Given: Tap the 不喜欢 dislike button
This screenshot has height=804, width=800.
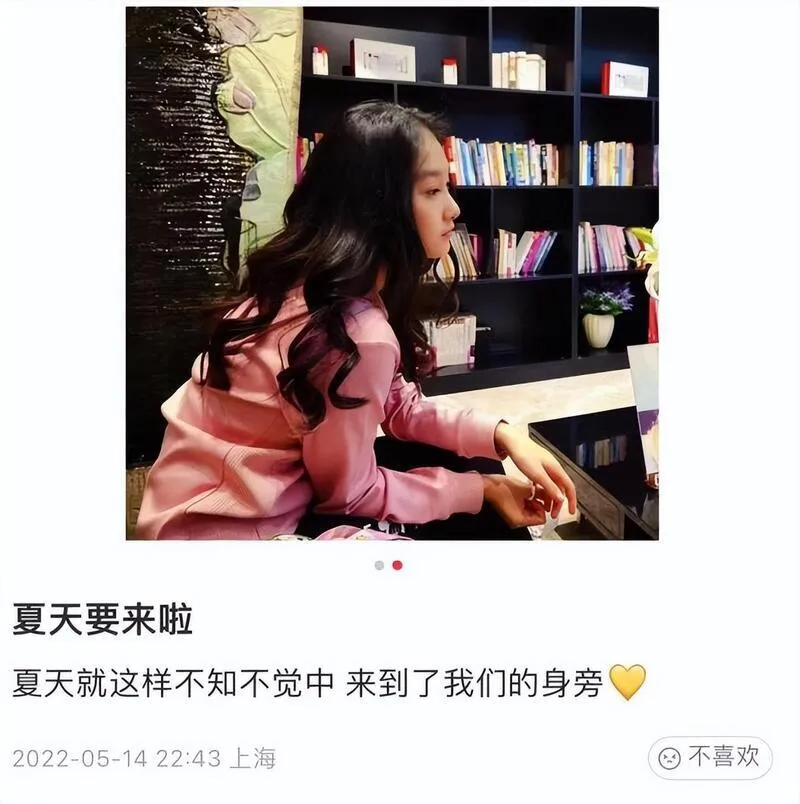Looking at the screenshot, I should point(710,757).
